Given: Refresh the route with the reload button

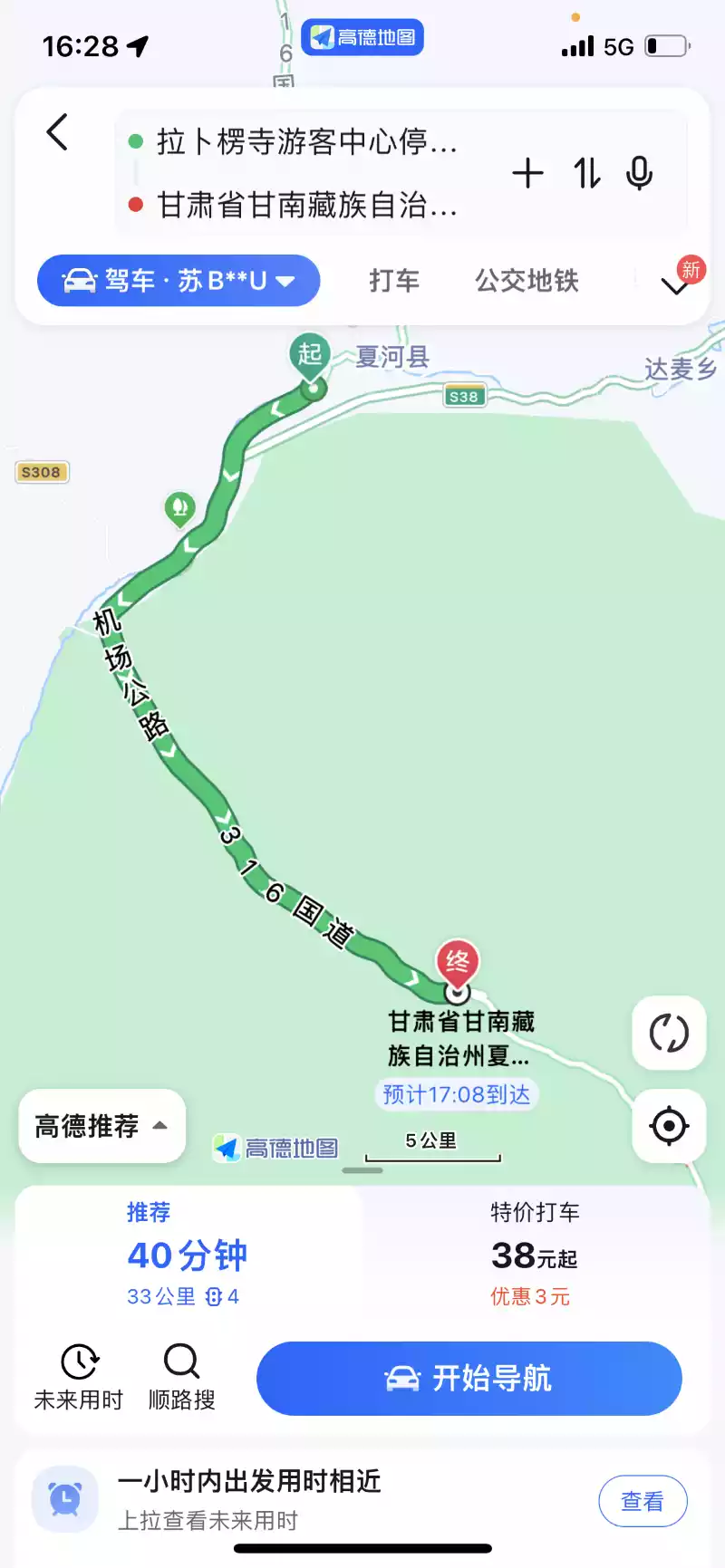Looking at the screenshot, I should click(x=669, y=1033).
